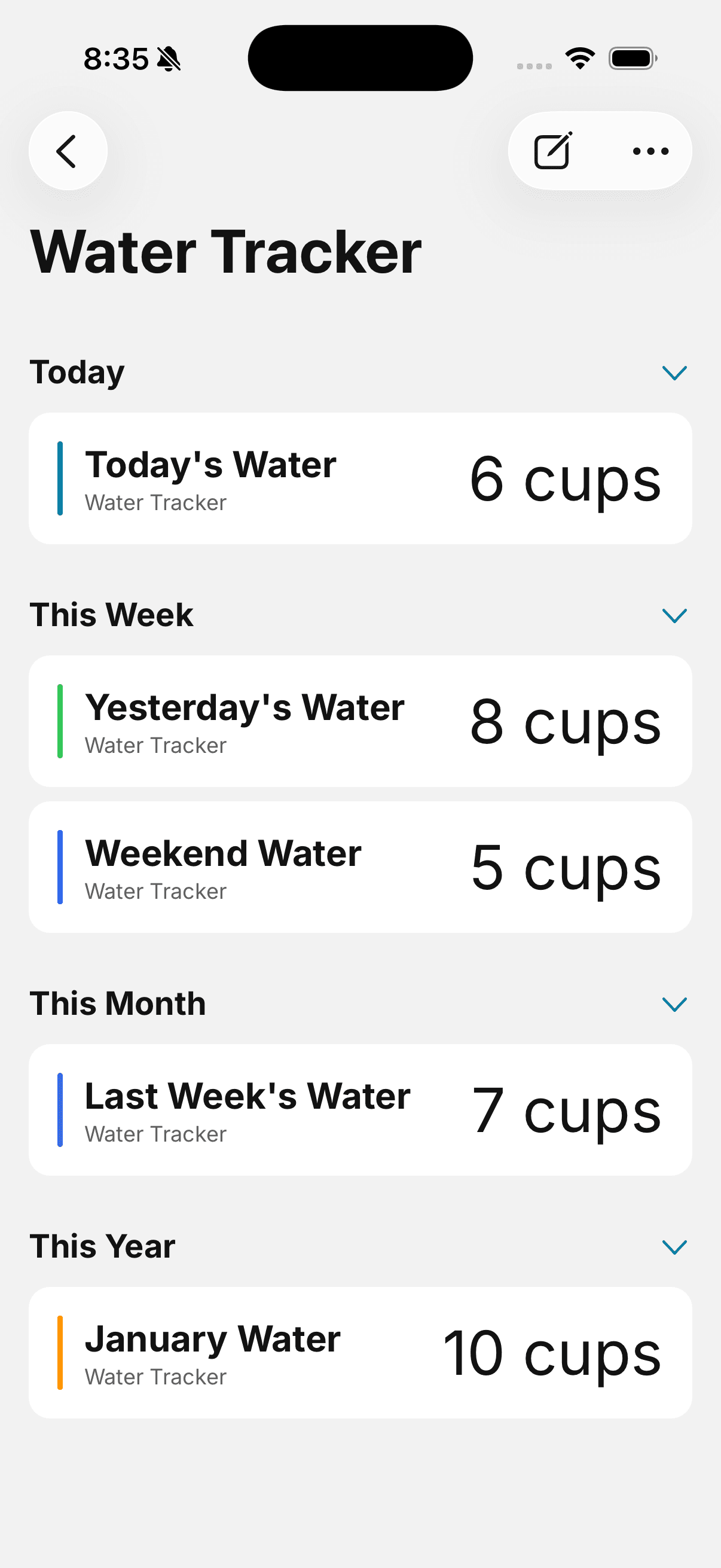Open the compose/edit entry icon
The image size is (721, 1568).
pos(552,151)
